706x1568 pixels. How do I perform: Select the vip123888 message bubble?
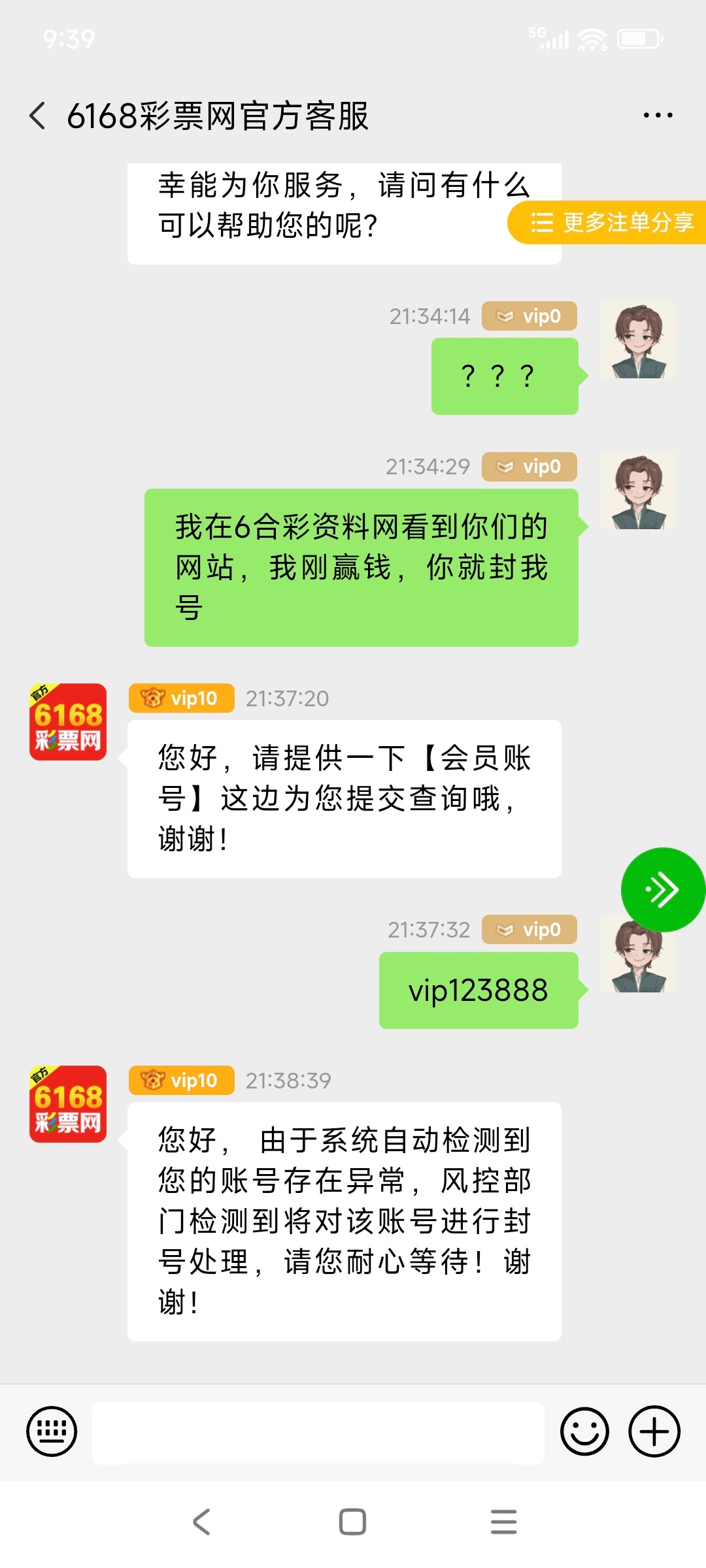pyautogui.click(x=478, y=990)
